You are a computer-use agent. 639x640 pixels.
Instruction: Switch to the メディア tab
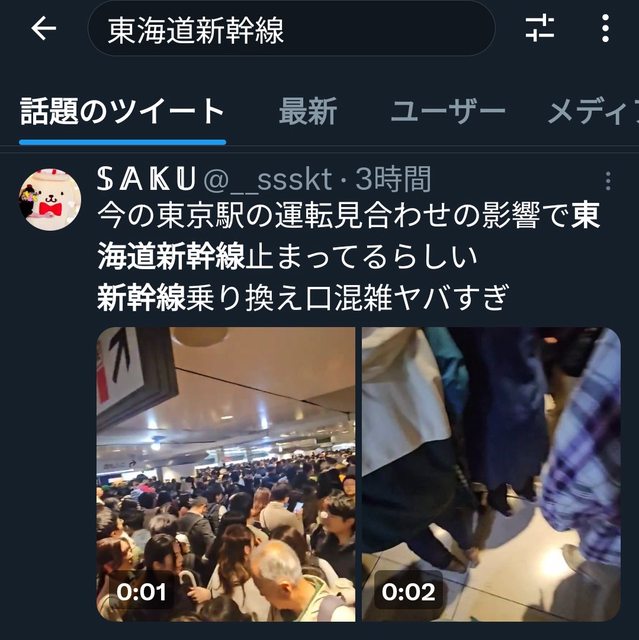(x=592, y=112)
